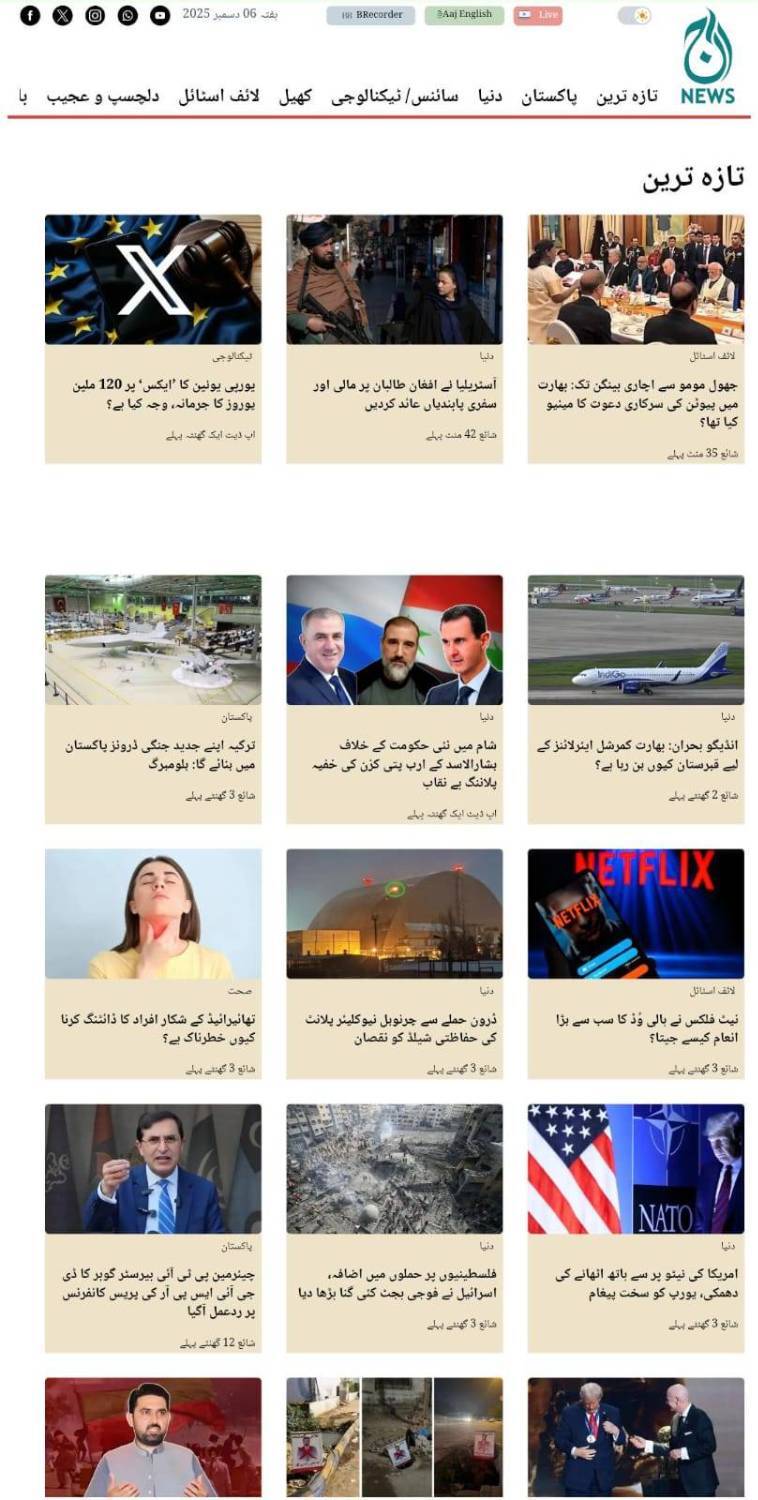Viewport: 758px width, 1500px height.
Task: Open the YouTube social icon
Action: [160, 15]
